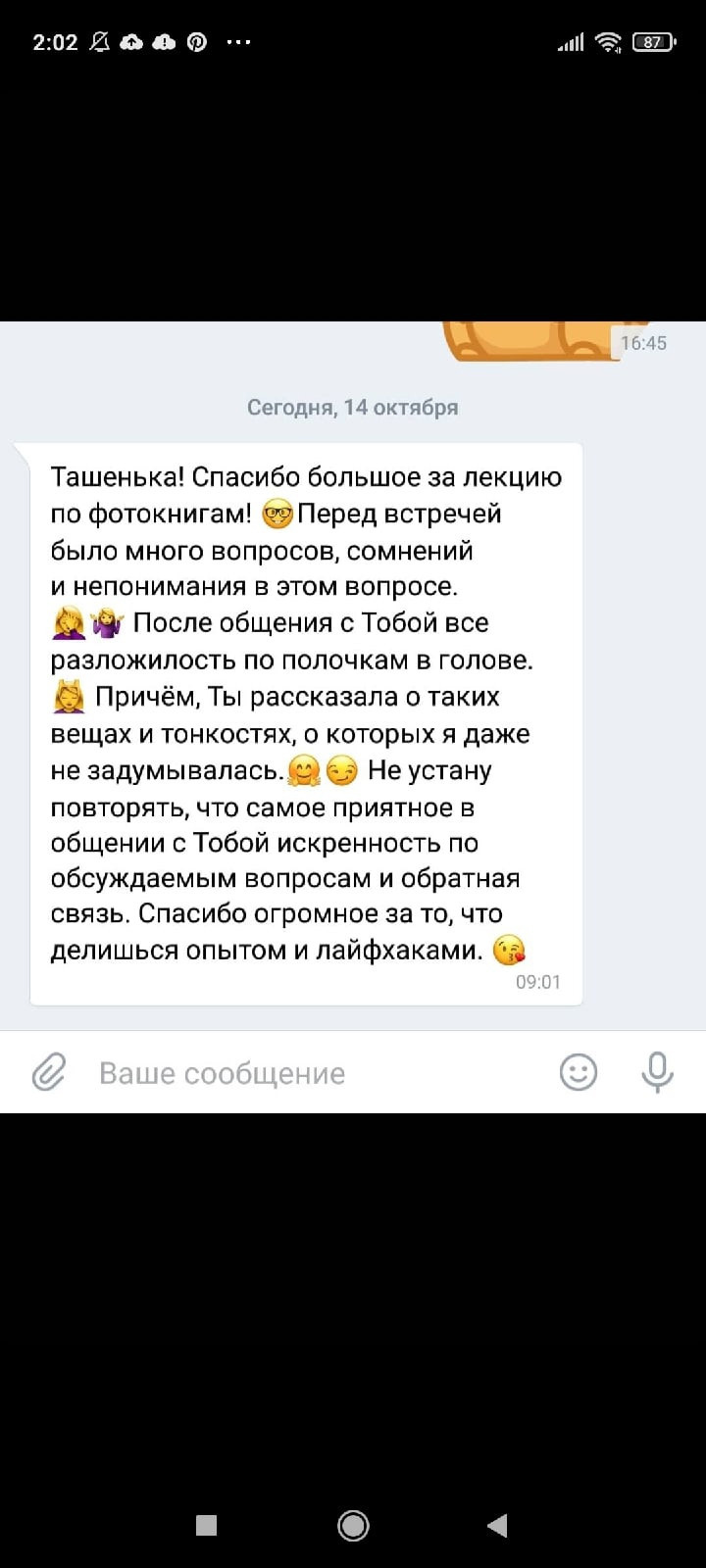The image size is (706, 1568).
Task: Tap the cellular signal bars icon
Action: pos(571,42)
